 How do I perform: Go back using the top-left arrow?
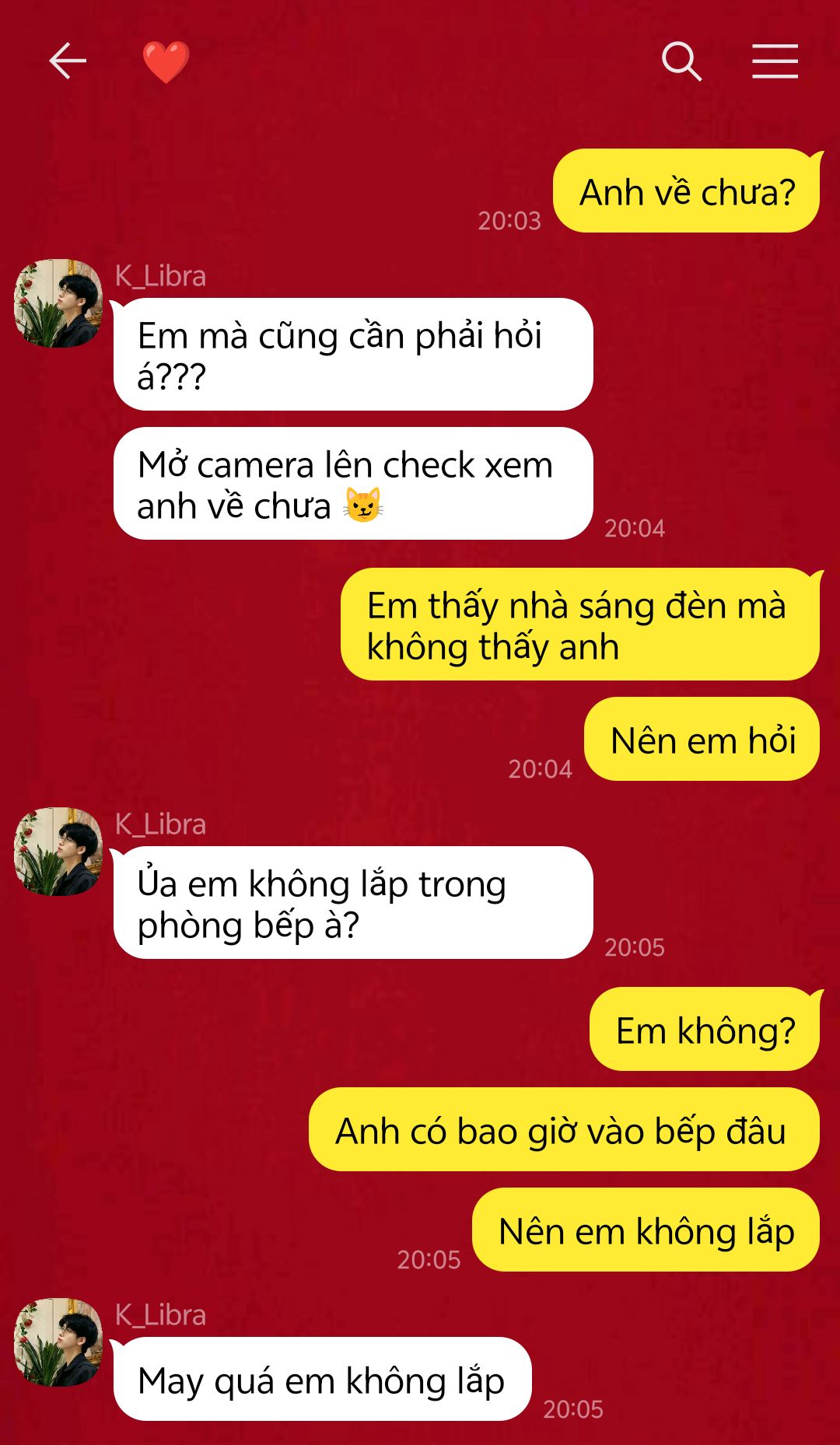click(68, 61)
